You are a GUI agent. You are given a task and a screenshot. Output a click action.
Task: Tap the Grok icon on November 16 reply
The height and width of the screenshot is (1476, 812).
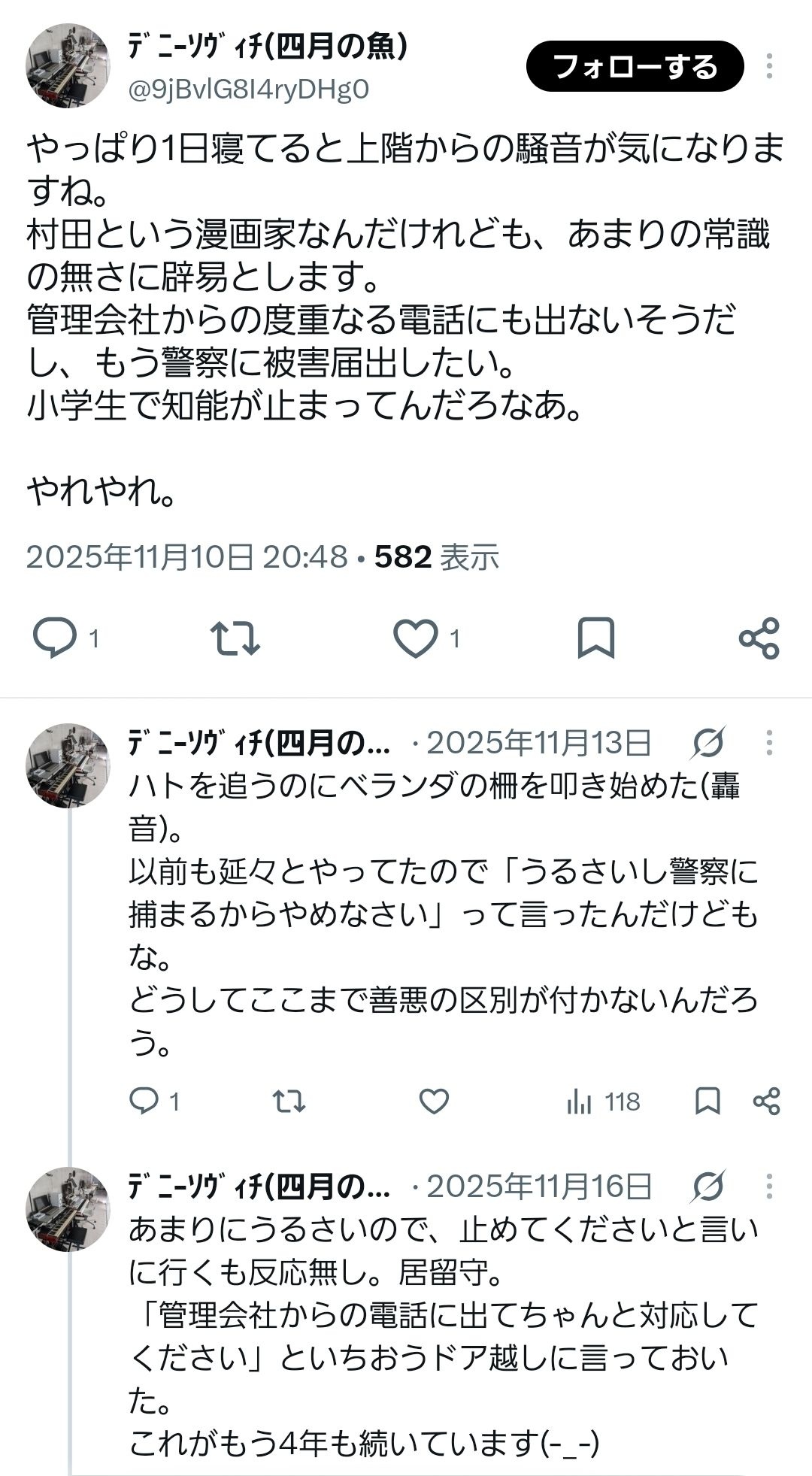(x=708, y=1187)
